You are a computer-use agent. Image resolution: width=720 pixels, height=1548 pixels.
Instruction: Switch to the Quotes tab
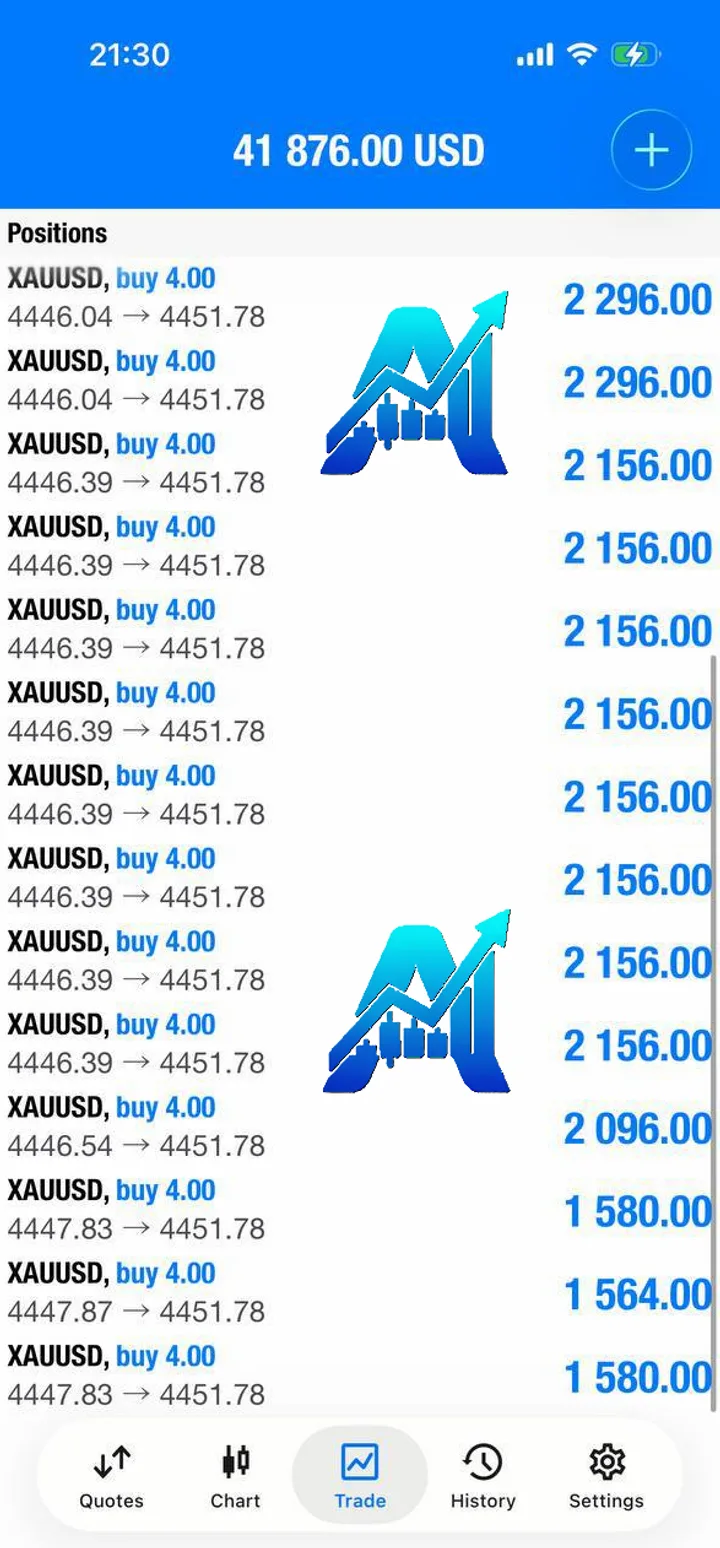[112, 1477]
